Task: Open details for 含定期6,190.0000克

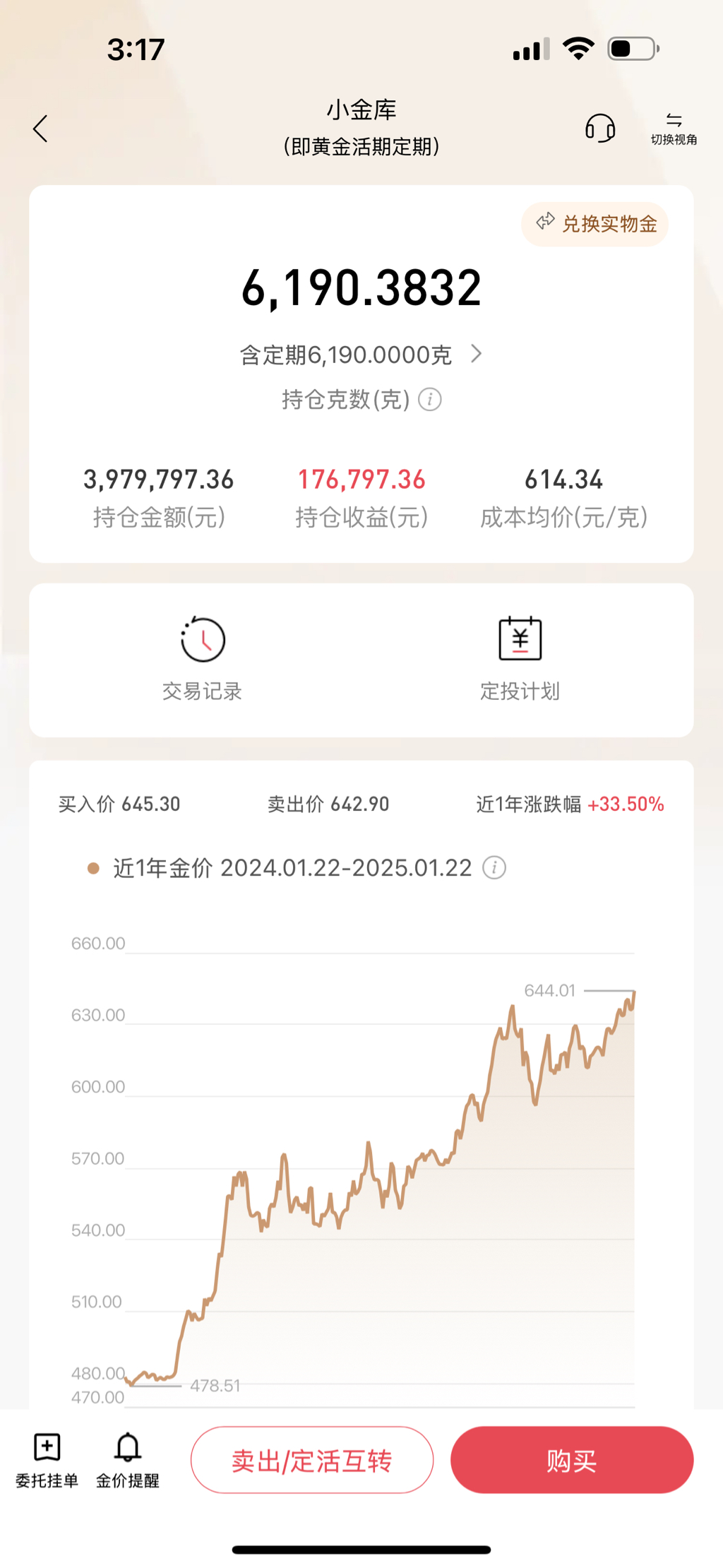Action: [361, 355]
